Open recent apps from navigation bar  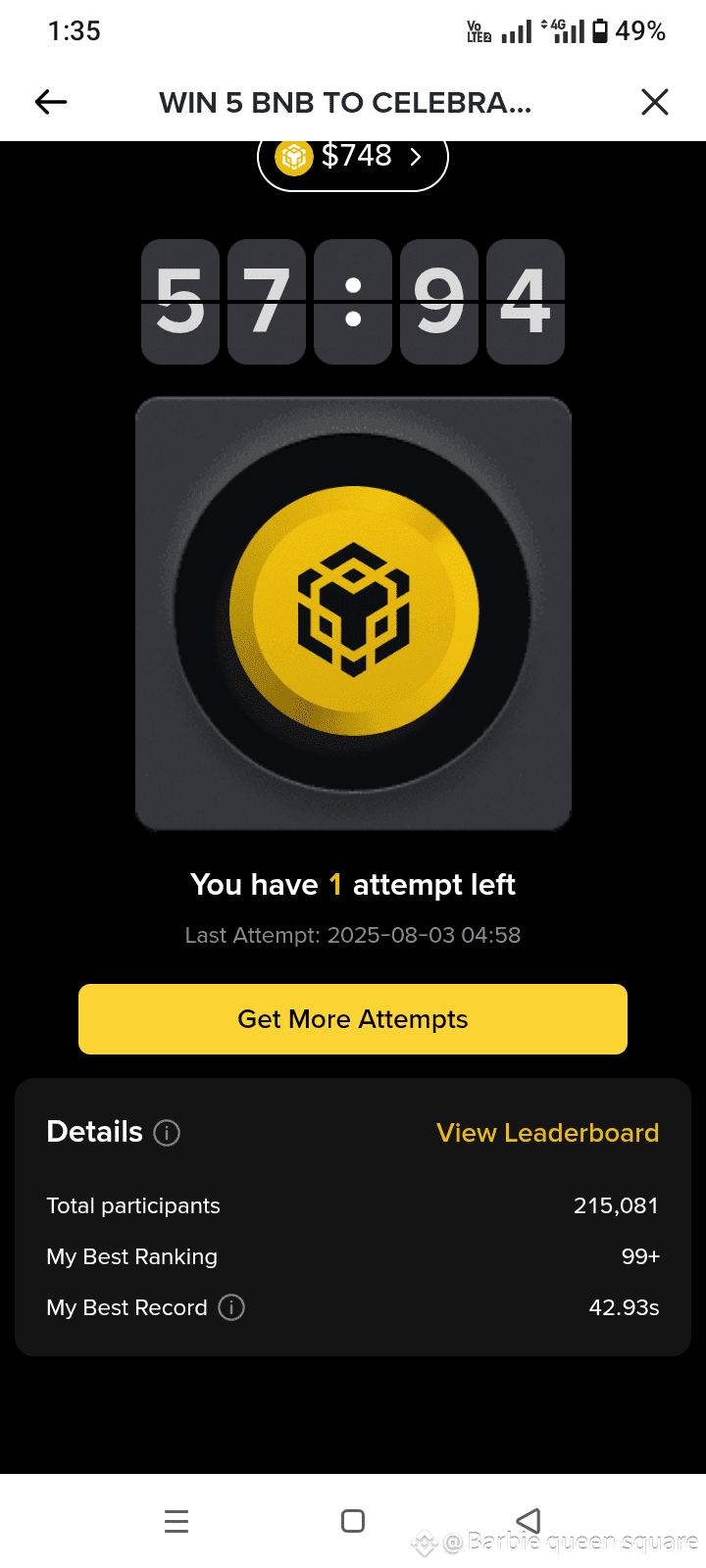pyautogui.click(x=176, y=1521)
